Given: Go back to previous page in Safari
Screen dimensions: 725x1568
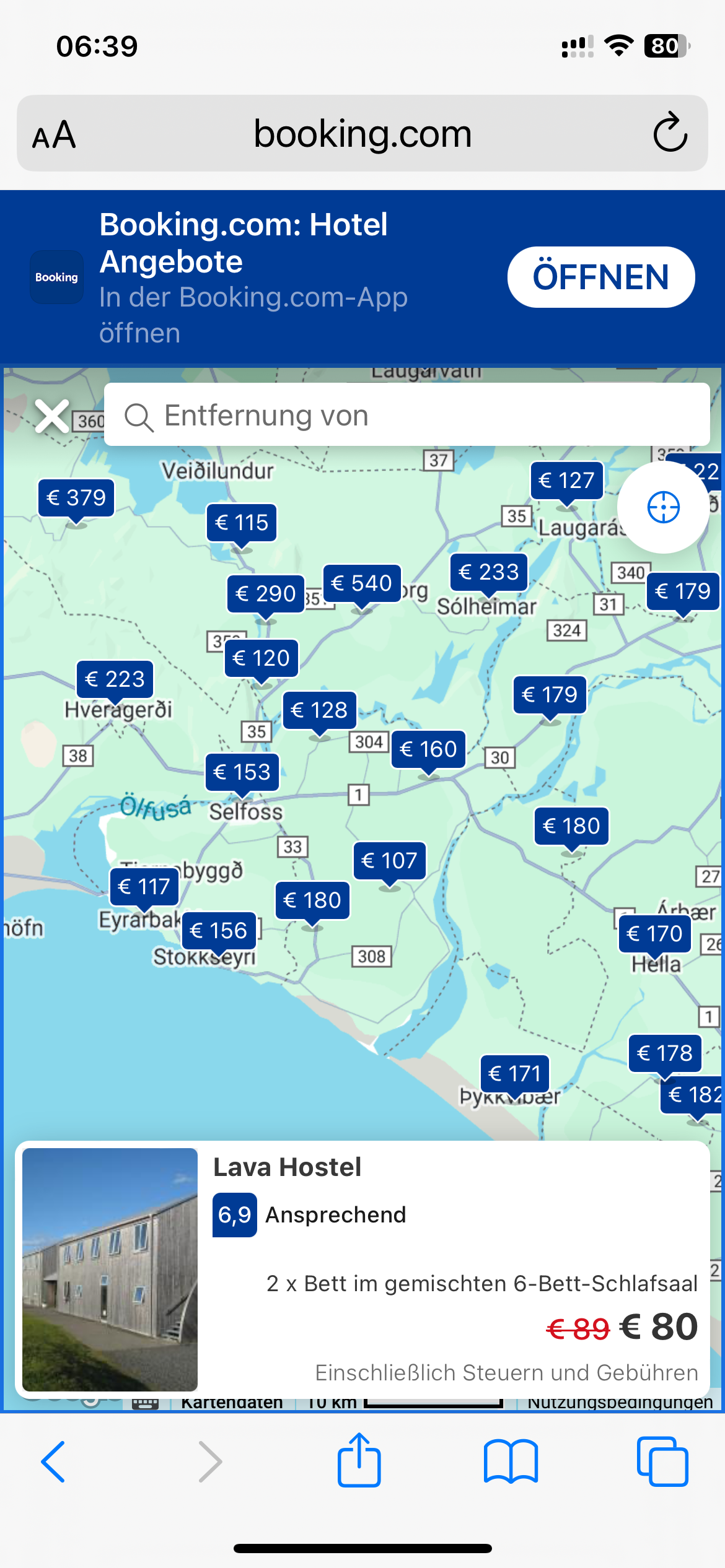Looking at the screenshot, I should [x=53, y=1461].
